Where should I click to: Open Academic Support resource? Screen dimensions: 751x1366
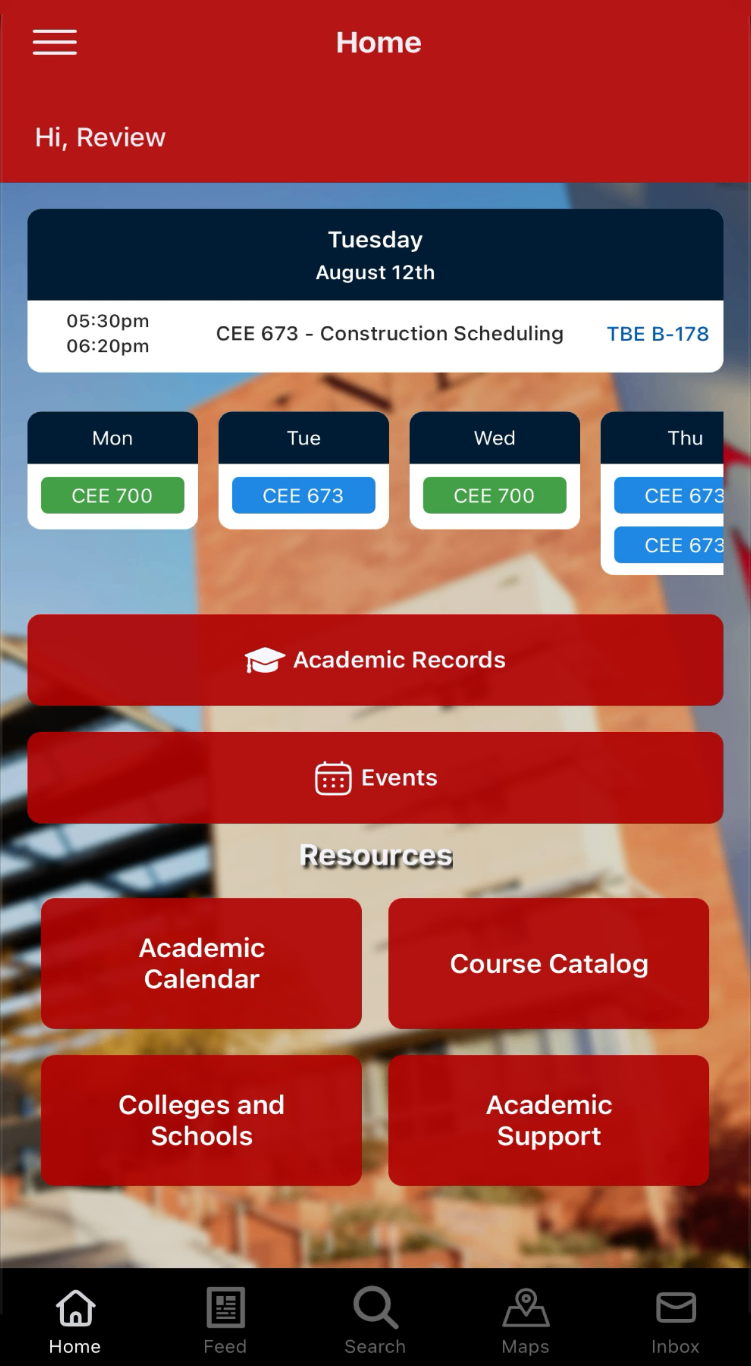(x=548, y=1120)
